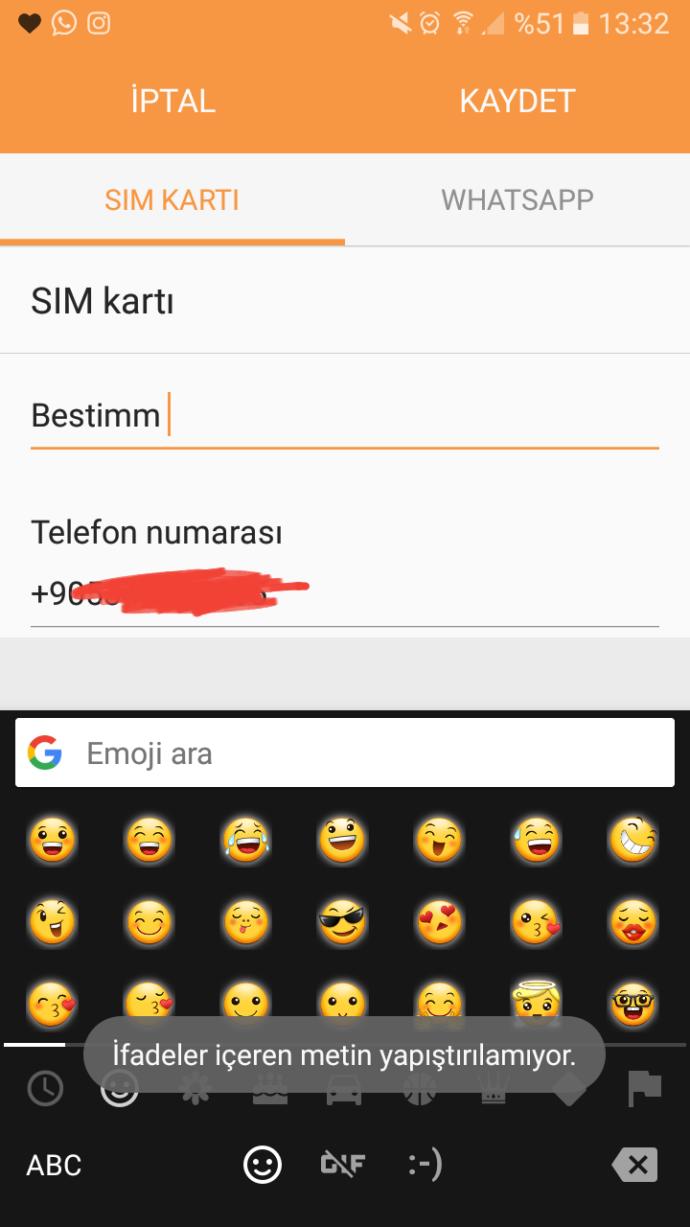Select the SIM KARTI tab
Viewport: 690px width, 1227px height.
[172, 200]
